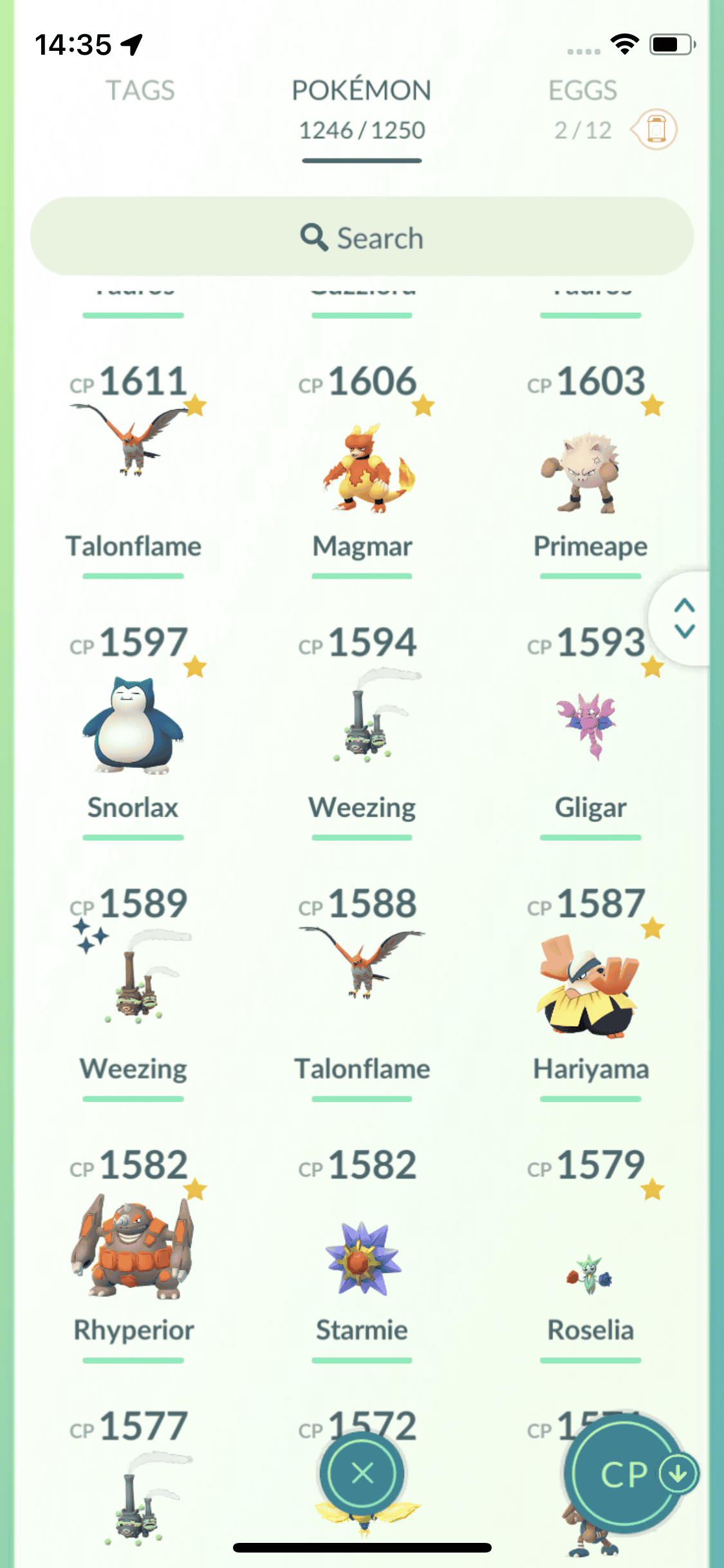View Roselia with CP 1579
Screen dimensions: 724x1568
(x=590, y=1274)
